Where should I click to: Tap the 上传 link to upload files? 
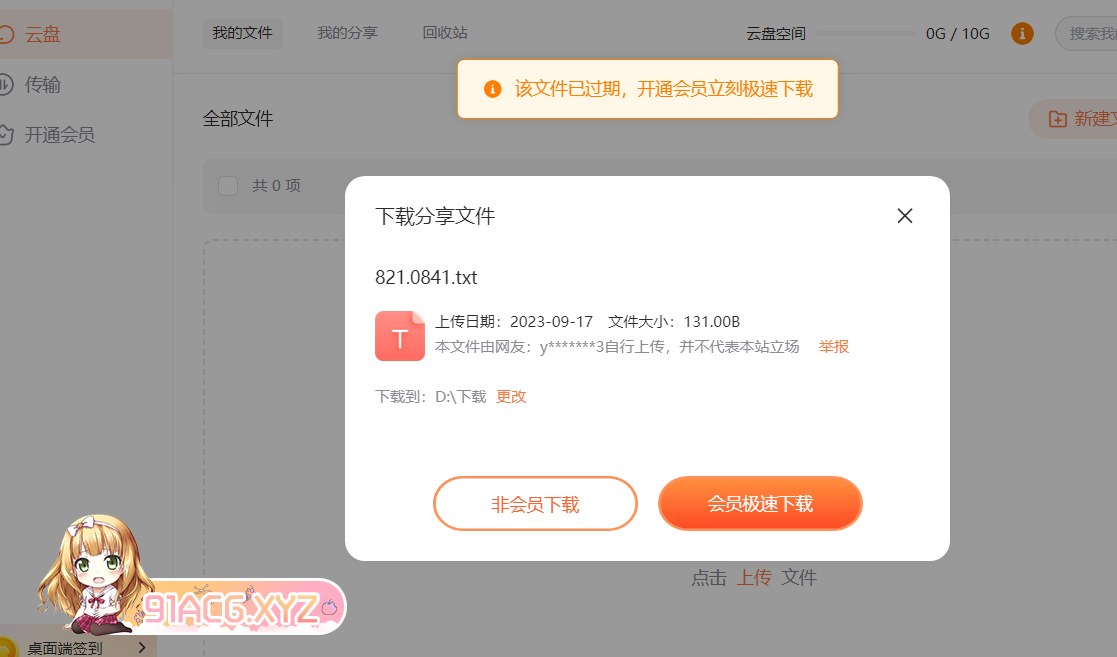(754, 577)
